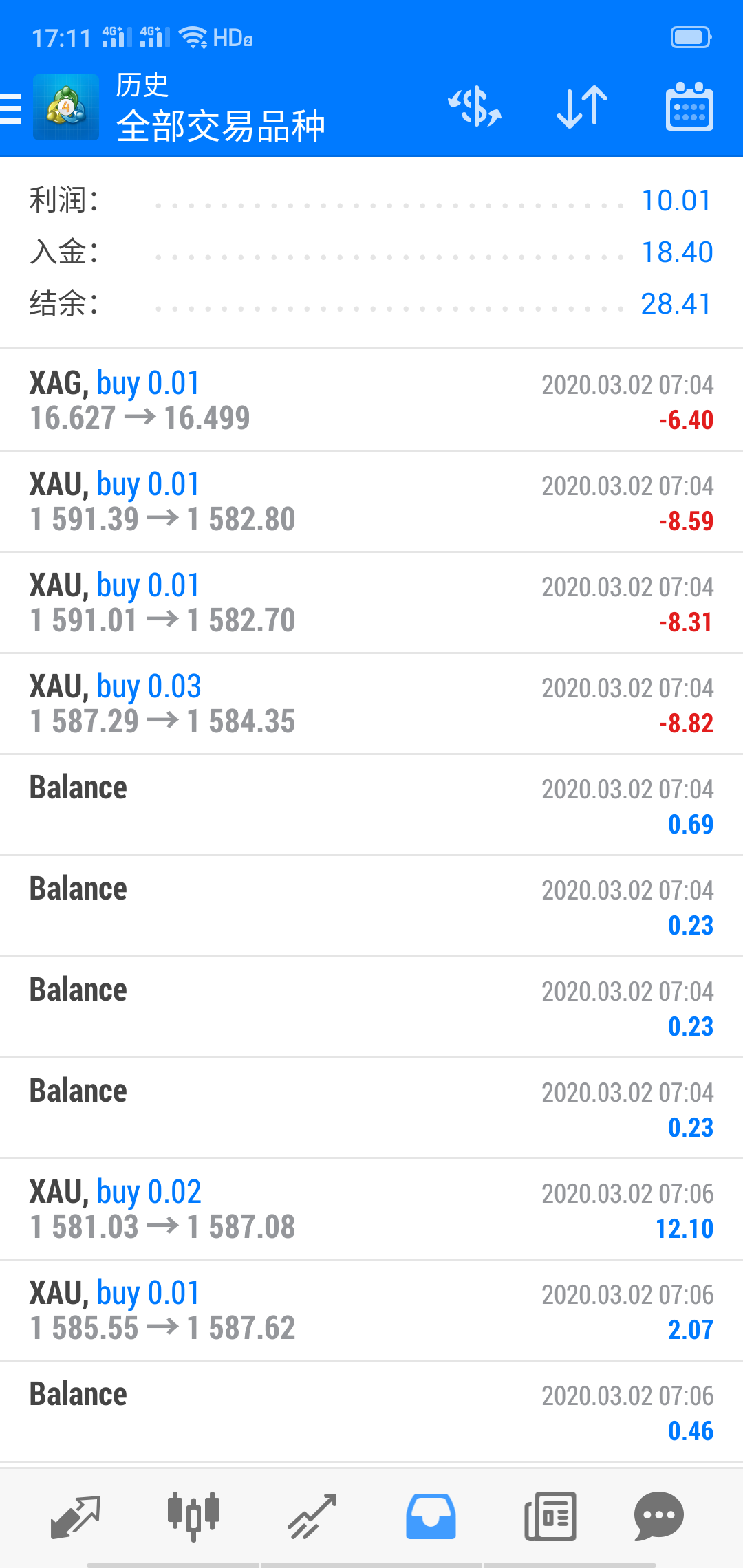Open the XAU buy 0.03 trade
This screenshot has height=1568, width=743.
371,704
